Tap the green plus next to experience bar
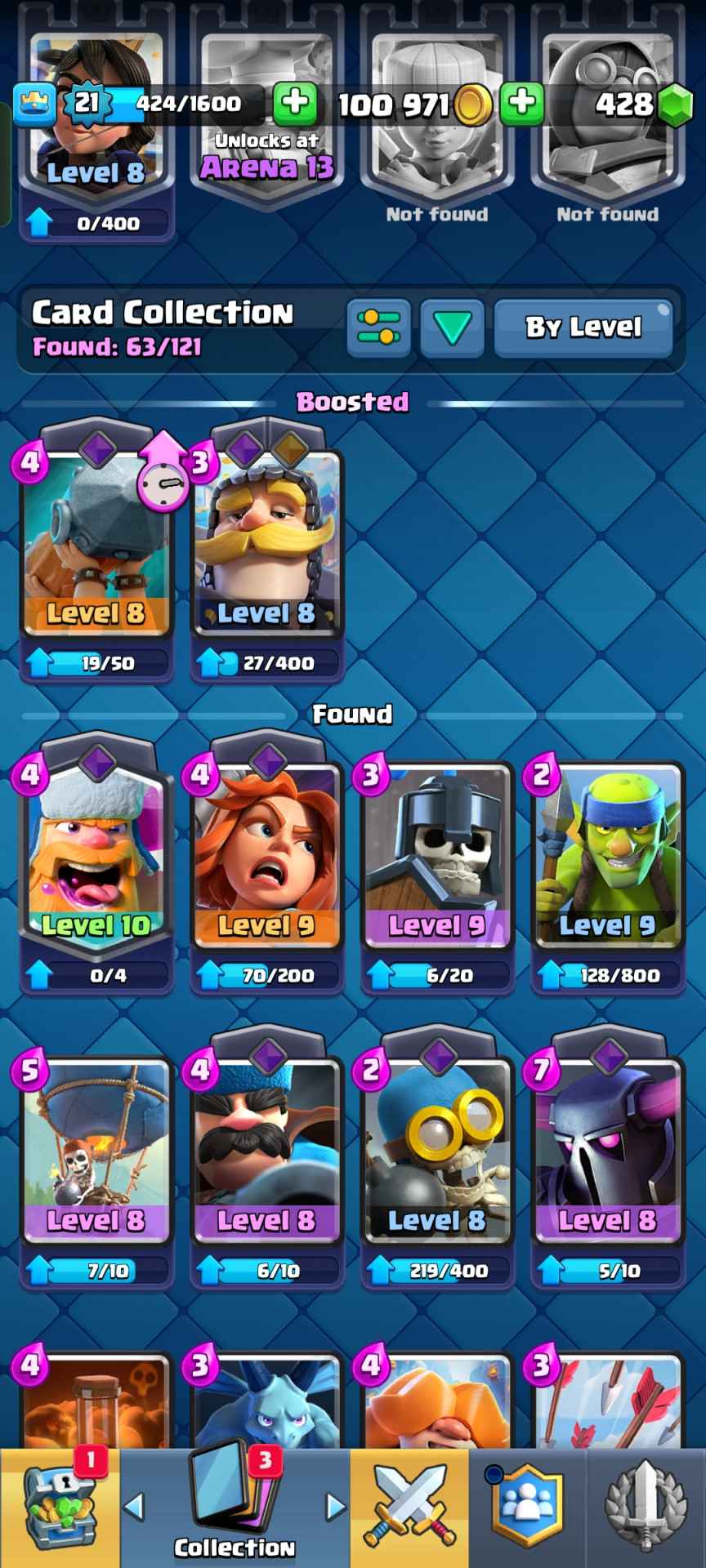 tap(294, 104)
